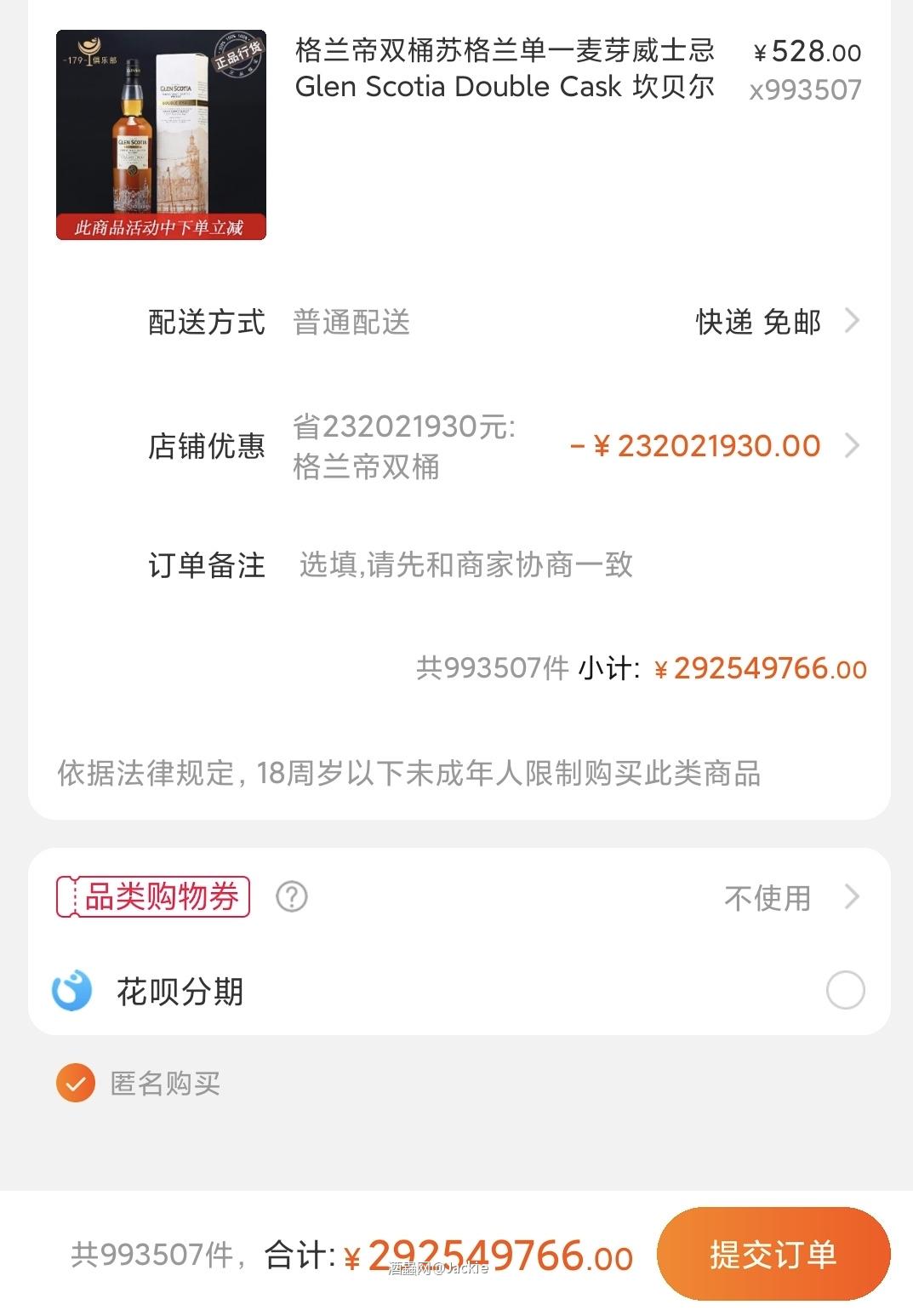Select the 快递 免邮 shipping option

pyautogui.click(x=757, y=322)
